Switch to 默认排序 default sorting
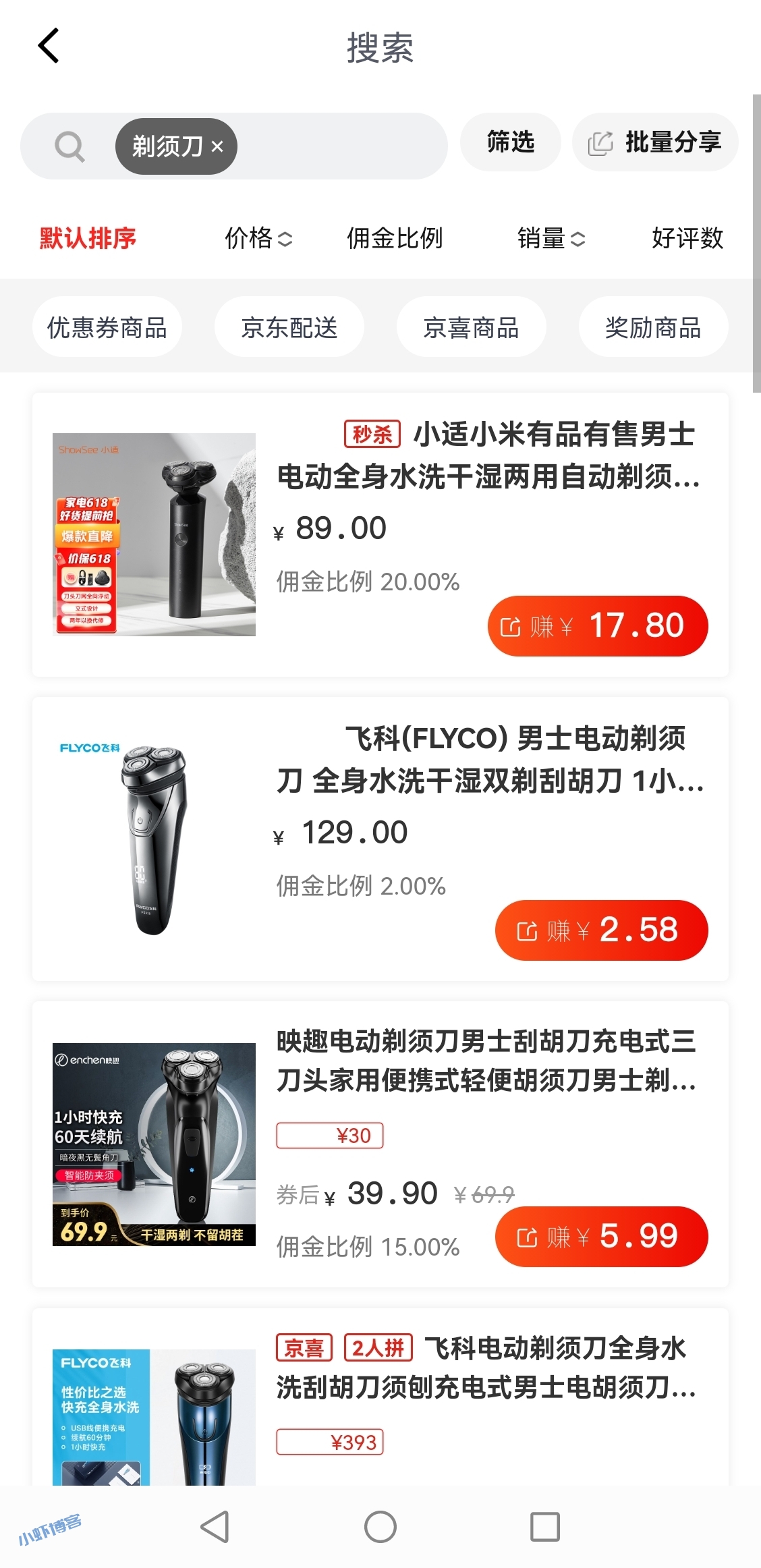Viewport: 761px width, 1568px height. coord(86,238)
